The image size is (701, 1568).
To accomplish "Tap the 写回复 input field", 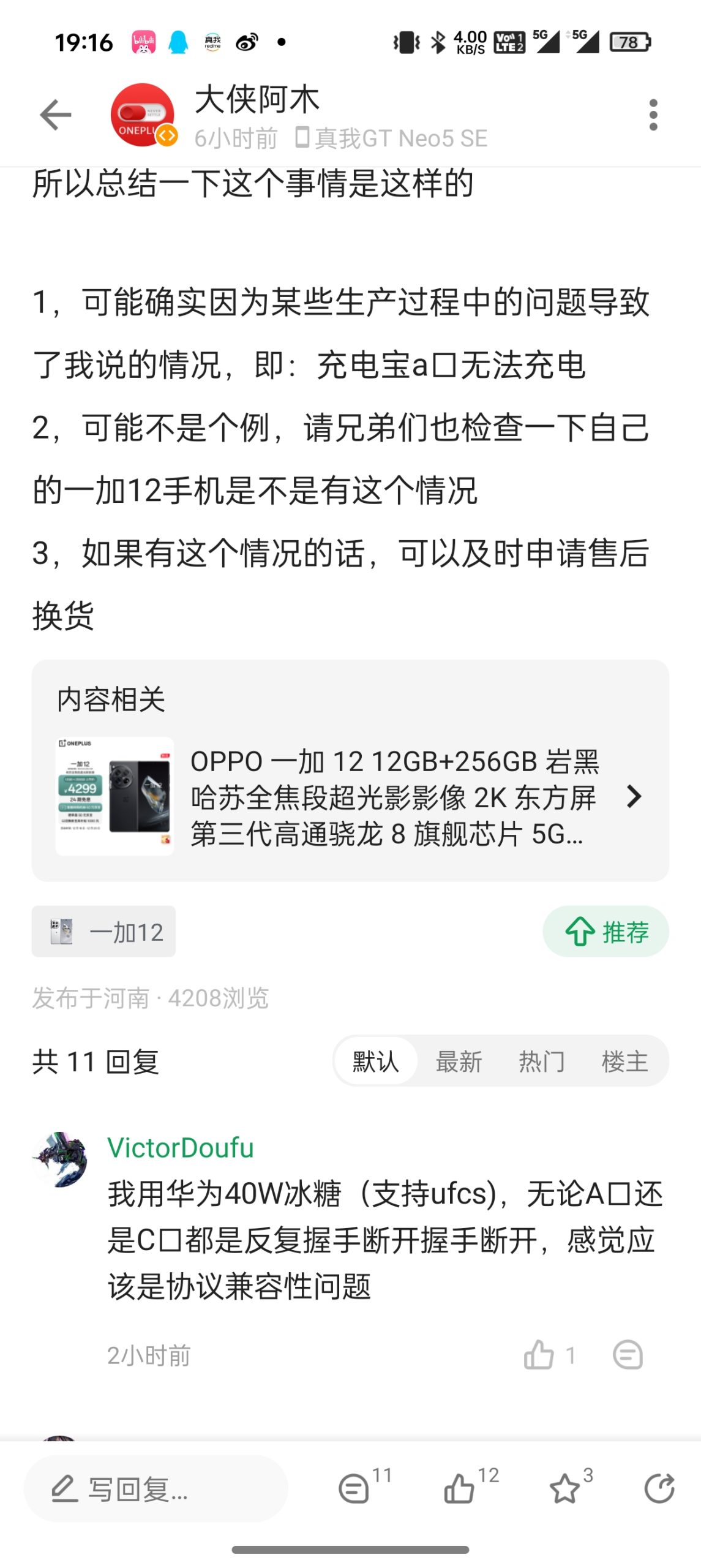I will [x=156, y=1489].
